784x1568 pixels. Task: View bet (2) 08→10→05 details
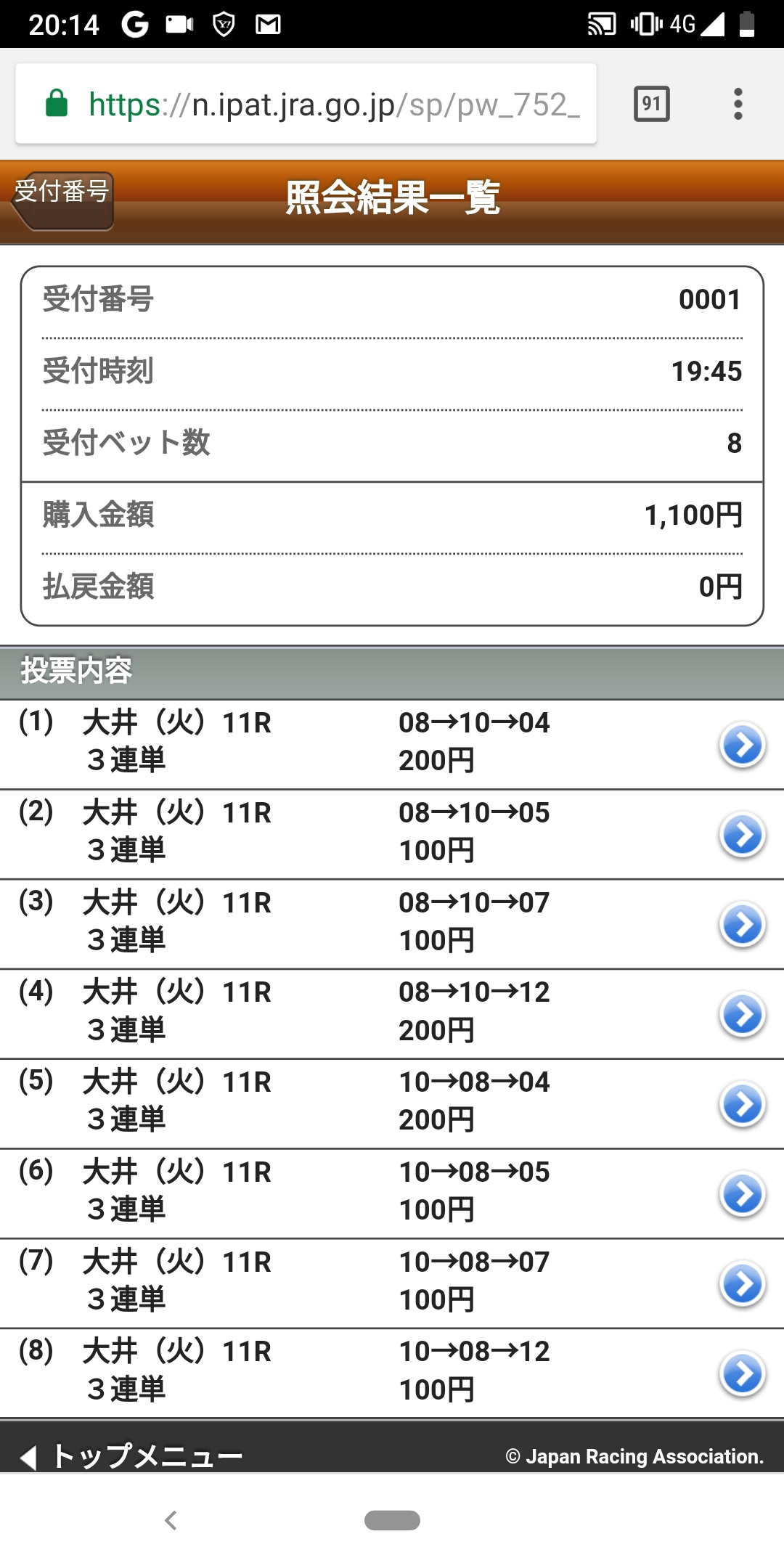click(x=742, y=835)
